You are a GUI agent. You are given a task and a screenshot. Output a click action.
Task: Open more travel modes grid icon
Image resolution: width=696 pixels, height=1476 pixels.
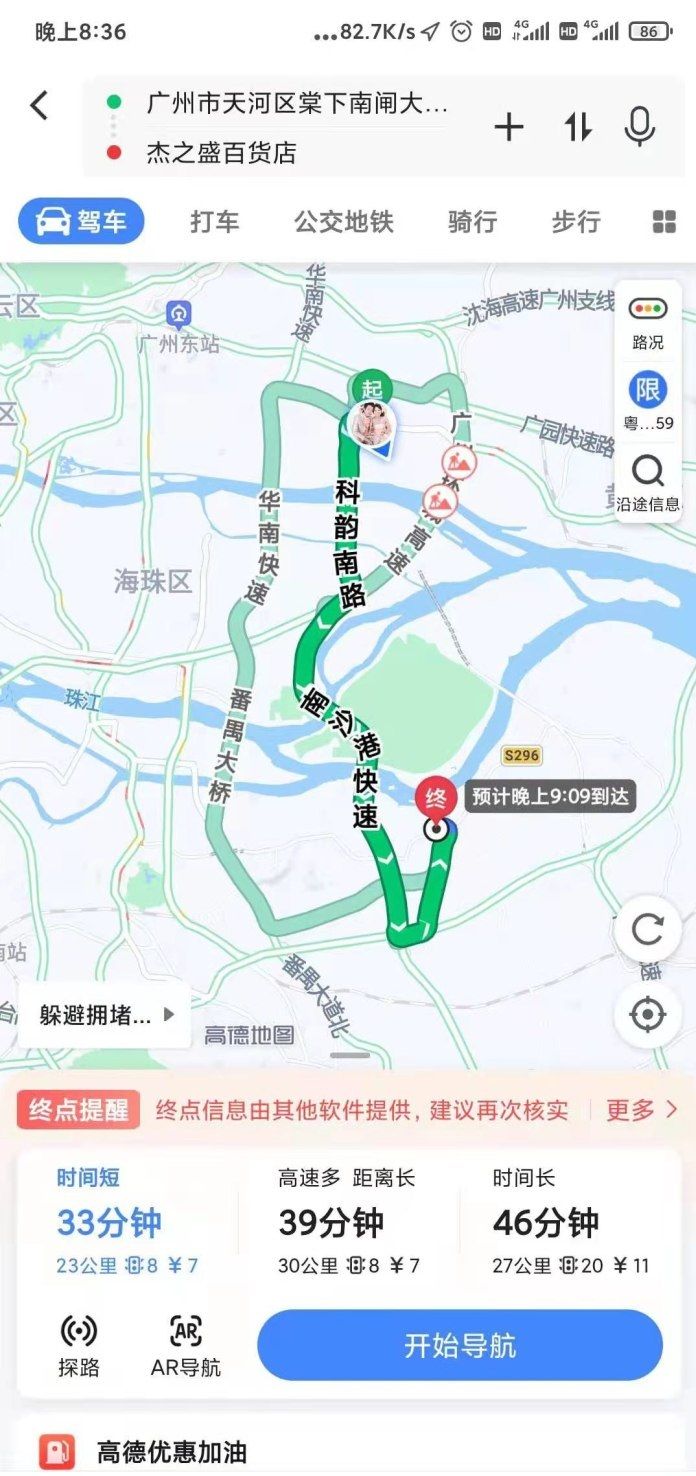(664, 222)
